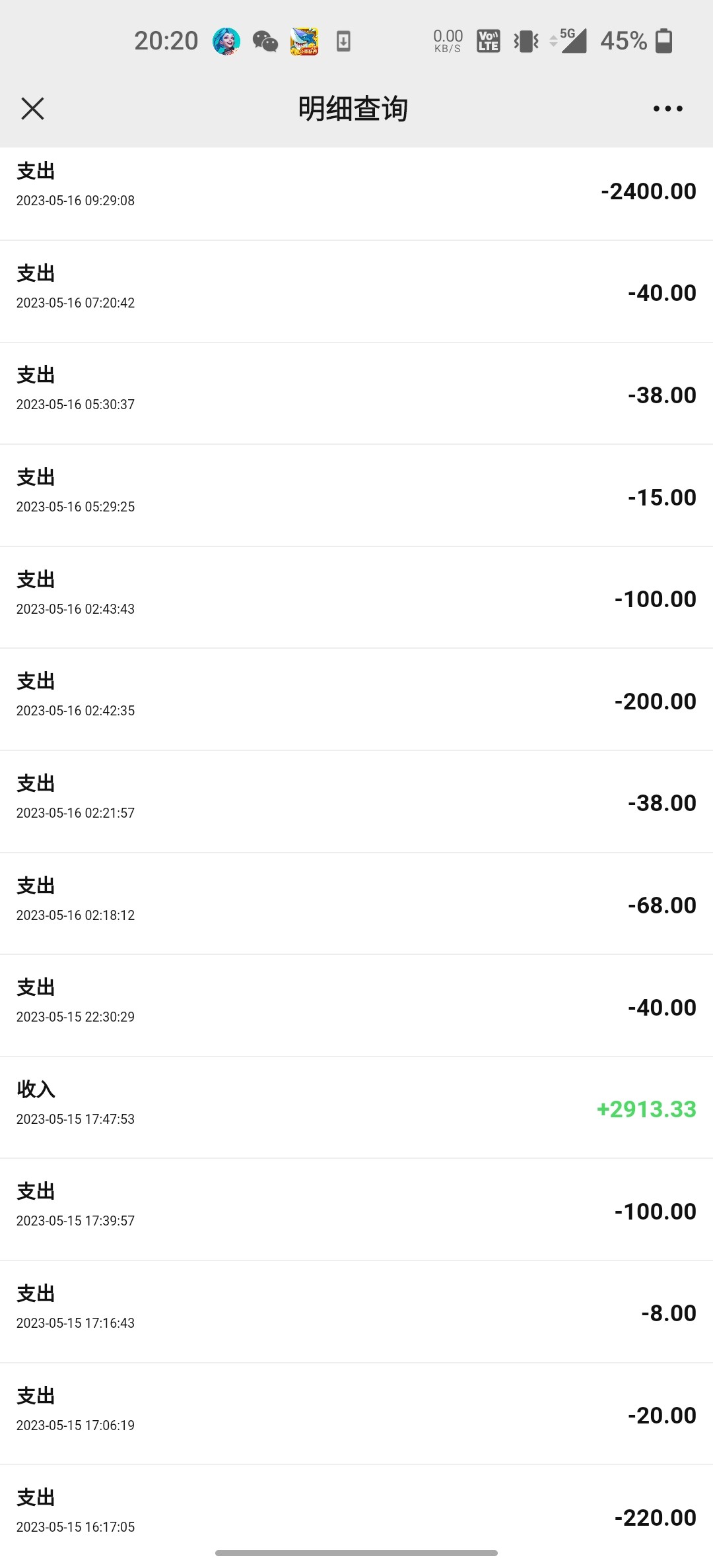
Task: Open the -15.00 expense record
Action: pos(356,496)
